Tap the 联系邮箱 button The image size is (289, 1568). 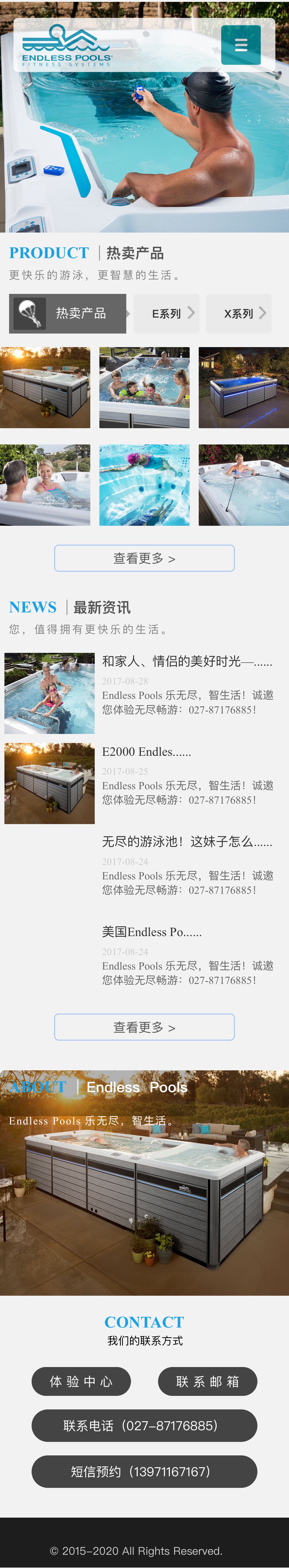click(207, 1381)
